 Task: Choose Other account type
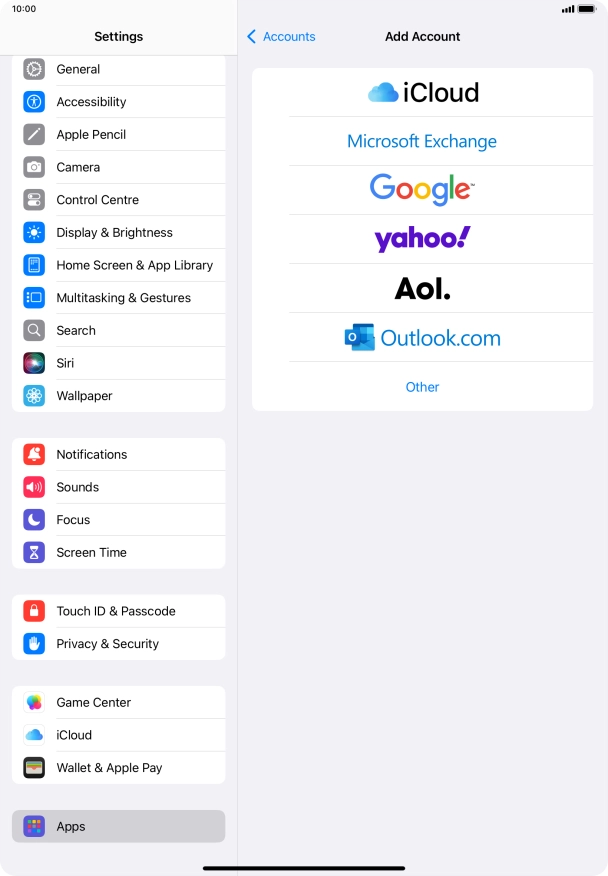422,387
